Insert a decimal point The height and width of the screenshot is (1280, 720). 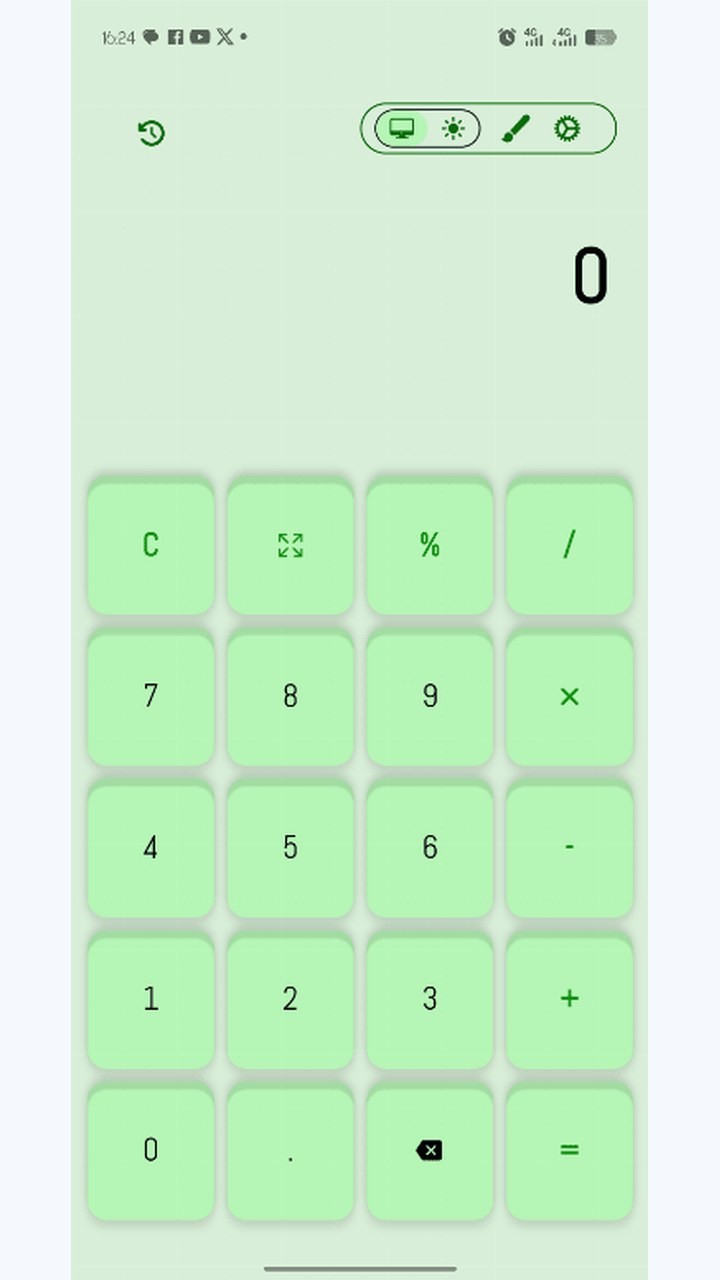click(x=290, y=1151)
